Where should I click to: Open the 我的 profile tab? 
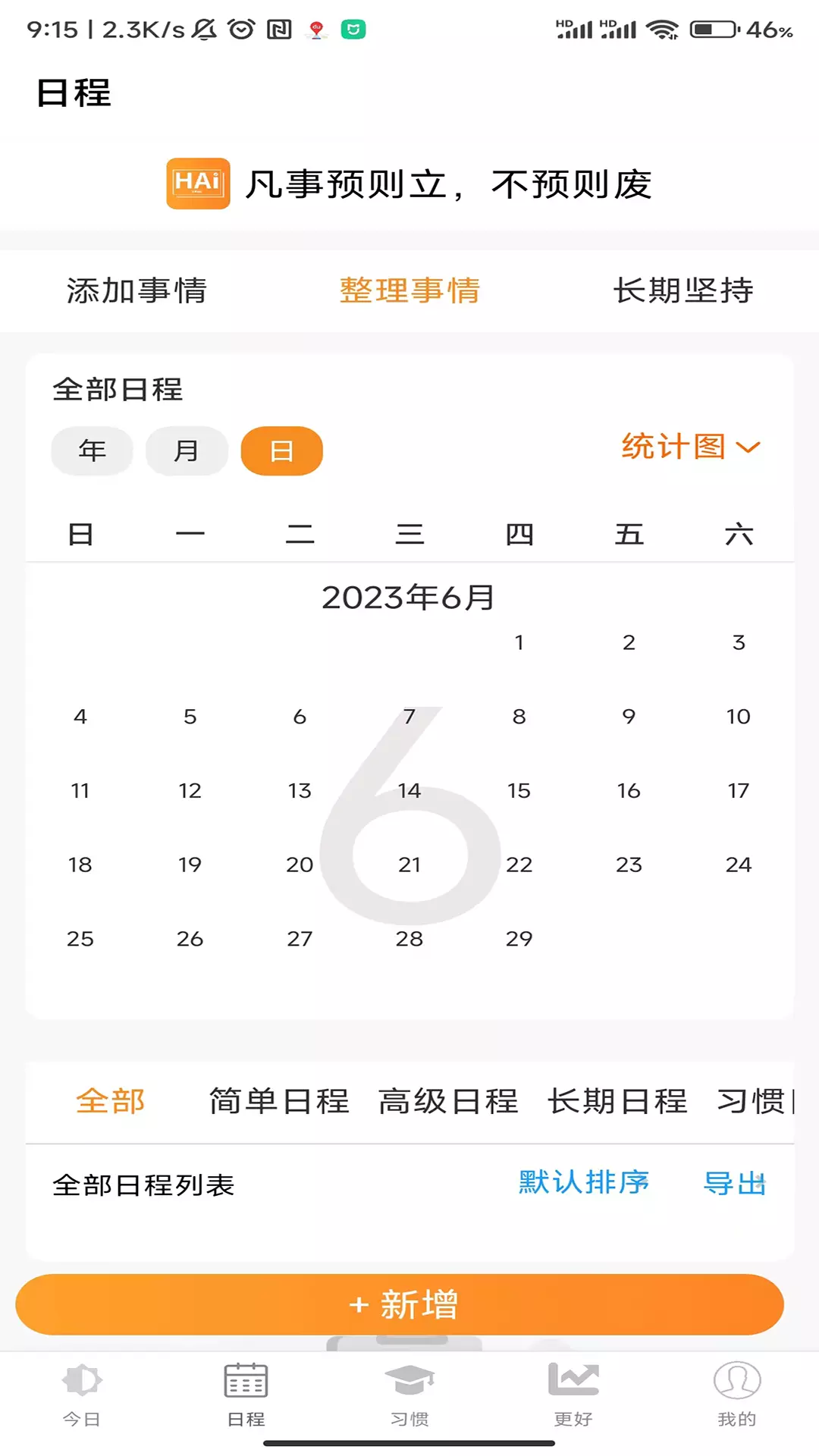coord(737,1395)
